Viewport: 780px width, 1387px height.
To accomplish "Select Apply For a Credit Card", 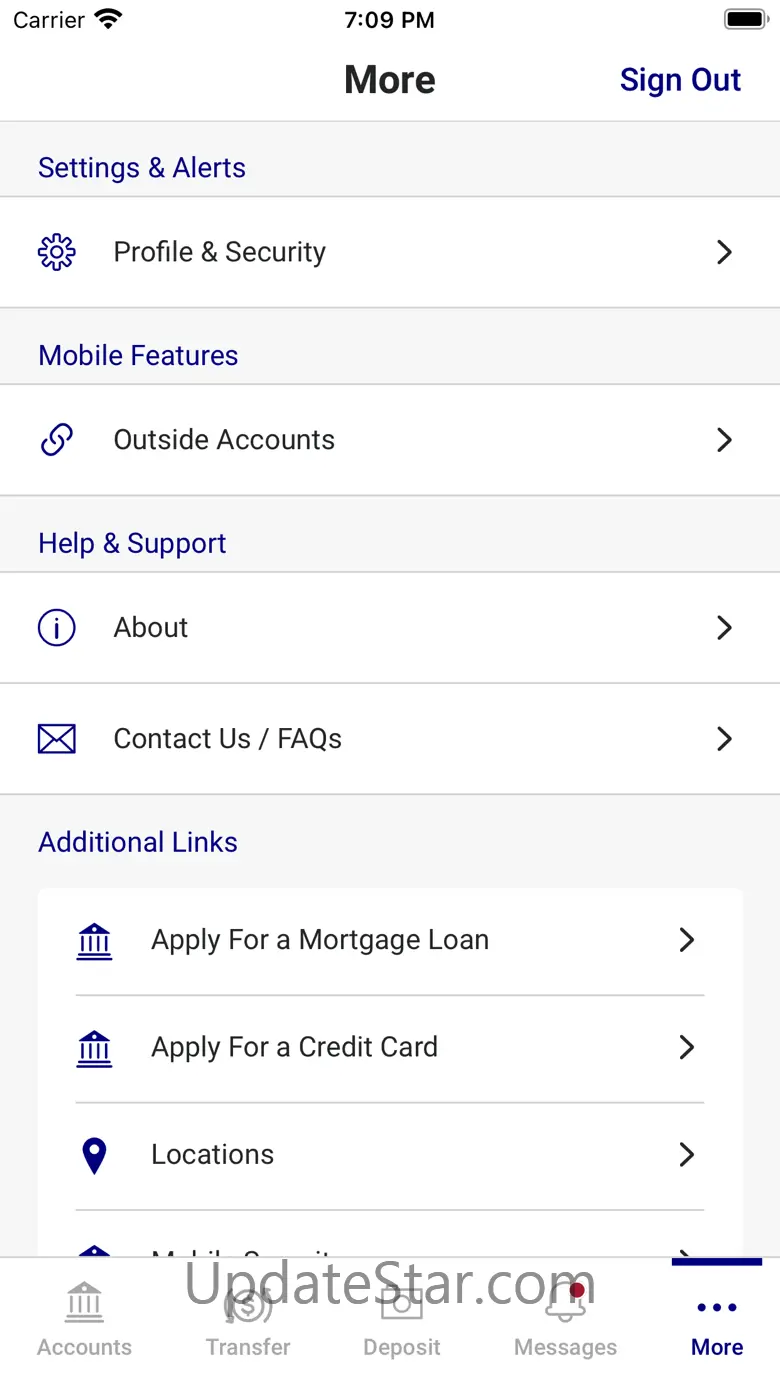I will (390, 1048).
